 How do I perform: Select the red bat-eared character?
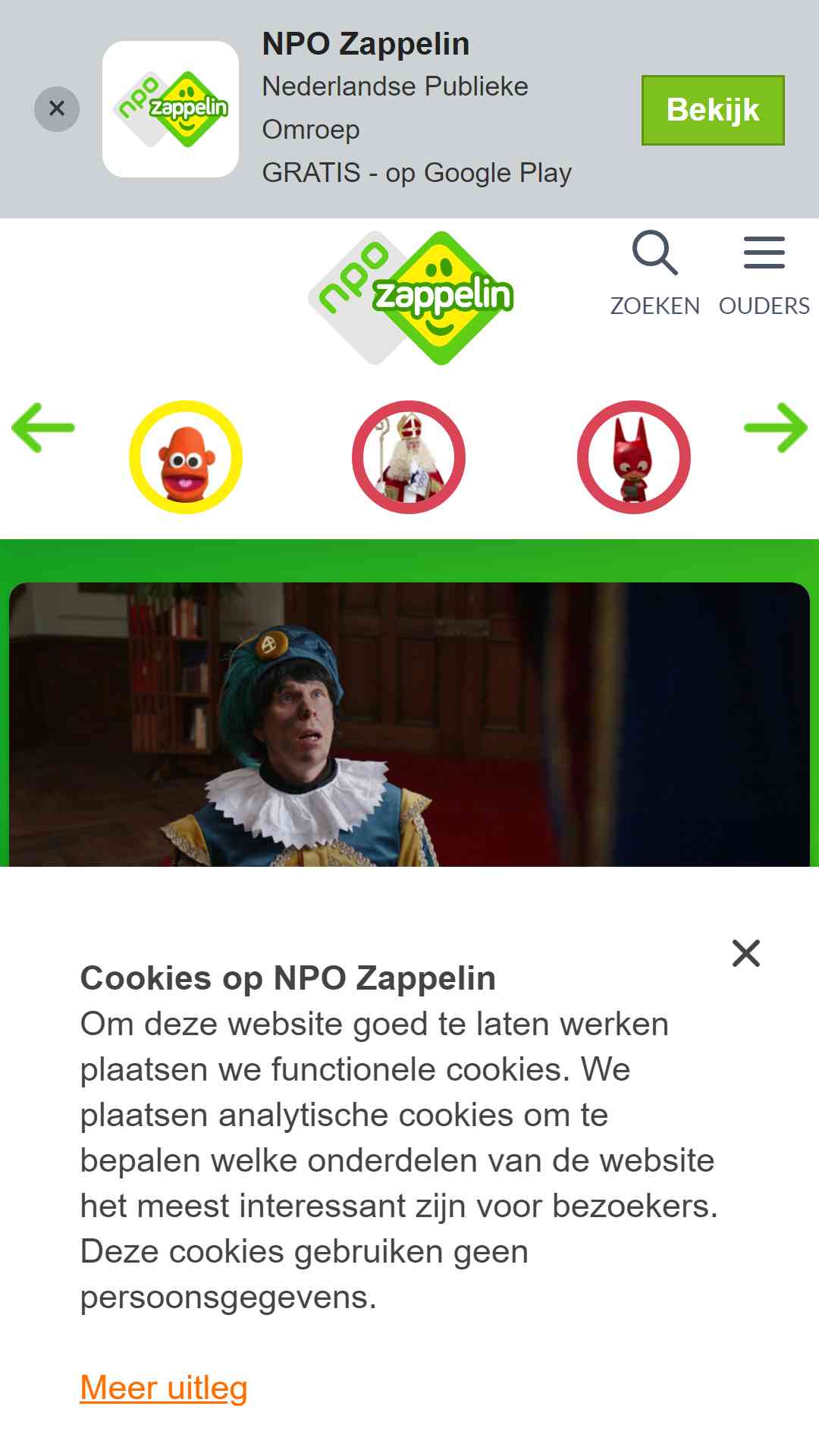634,457
